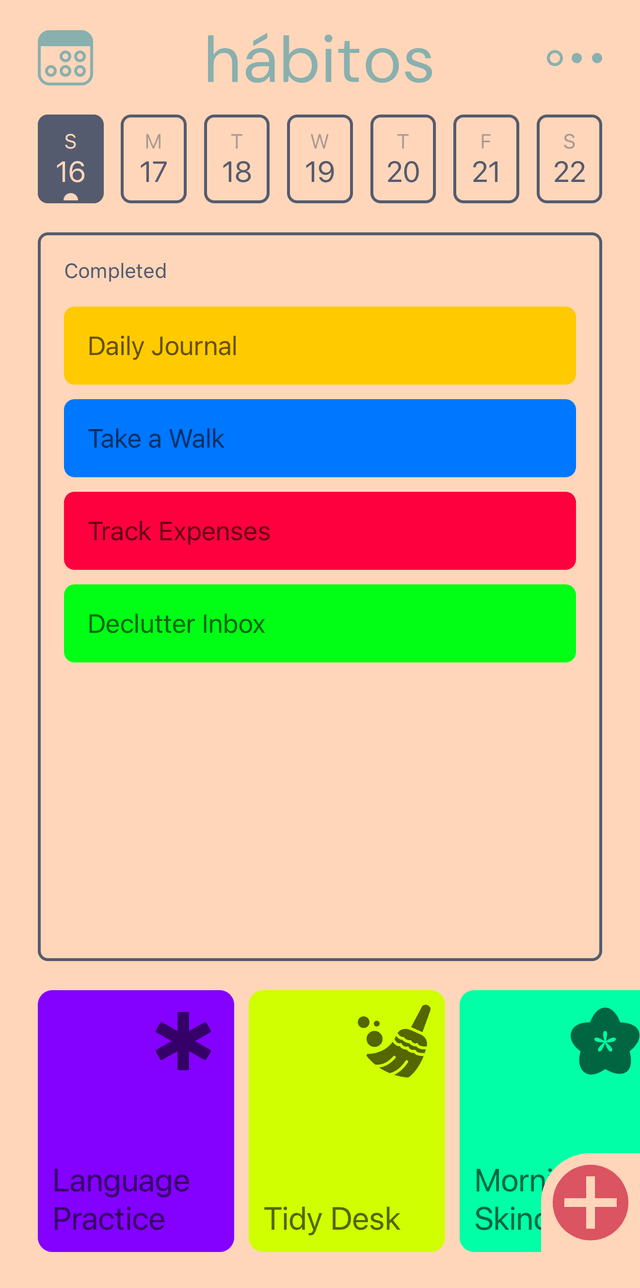
Task: Open the three-dot overflow menu
Action: (x=575, y=58)
